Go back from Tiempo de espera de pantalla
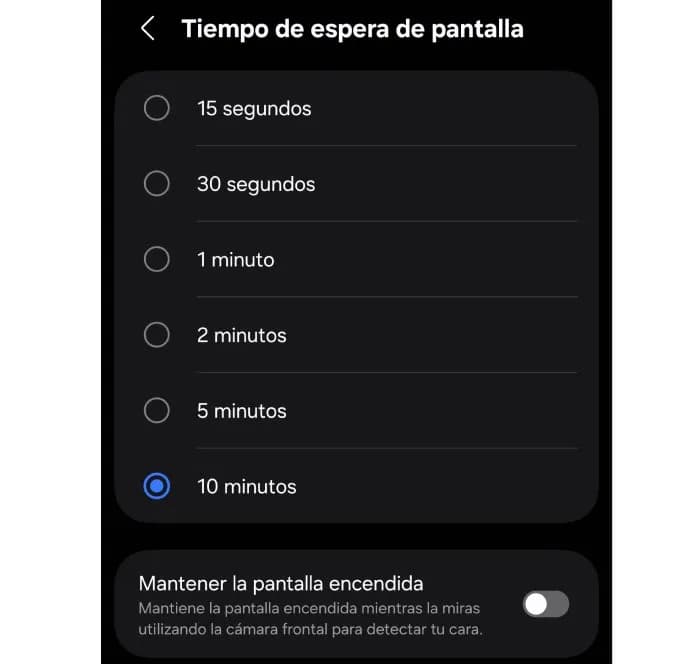This screenshot has height=664, width=700. (x=148, y=28)
